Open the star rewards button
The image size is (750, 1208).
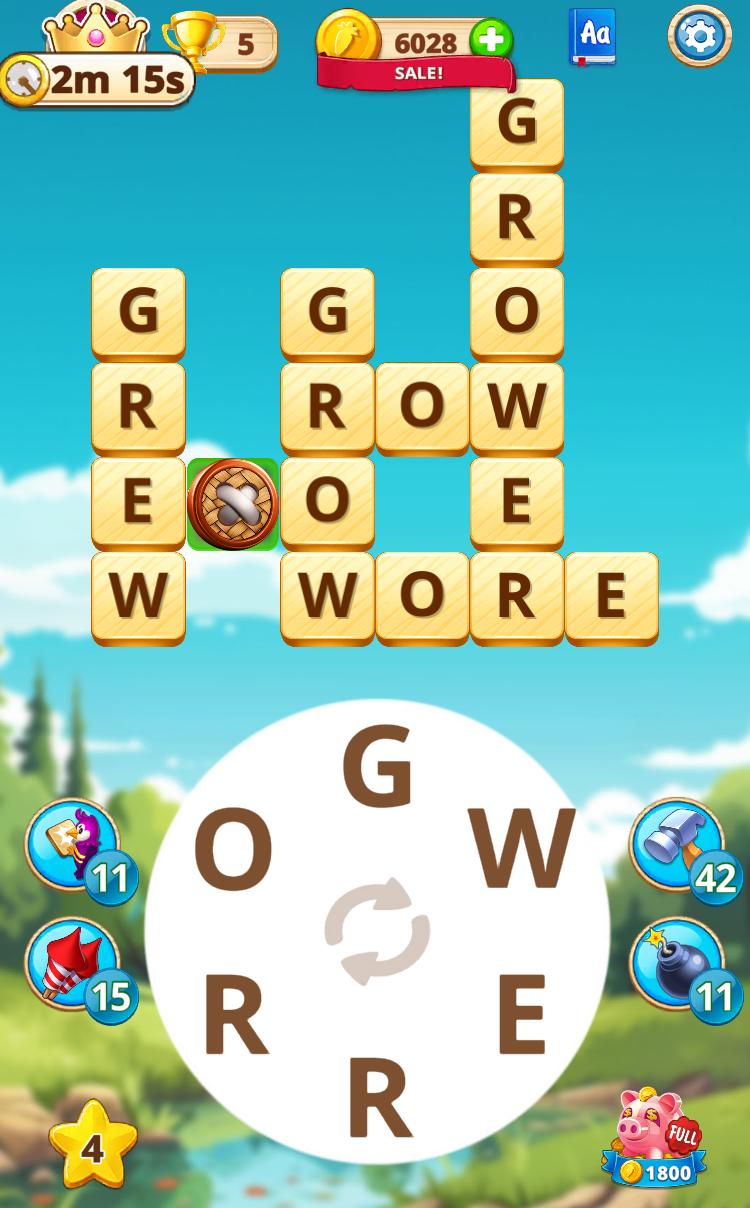coord(92,1147)
